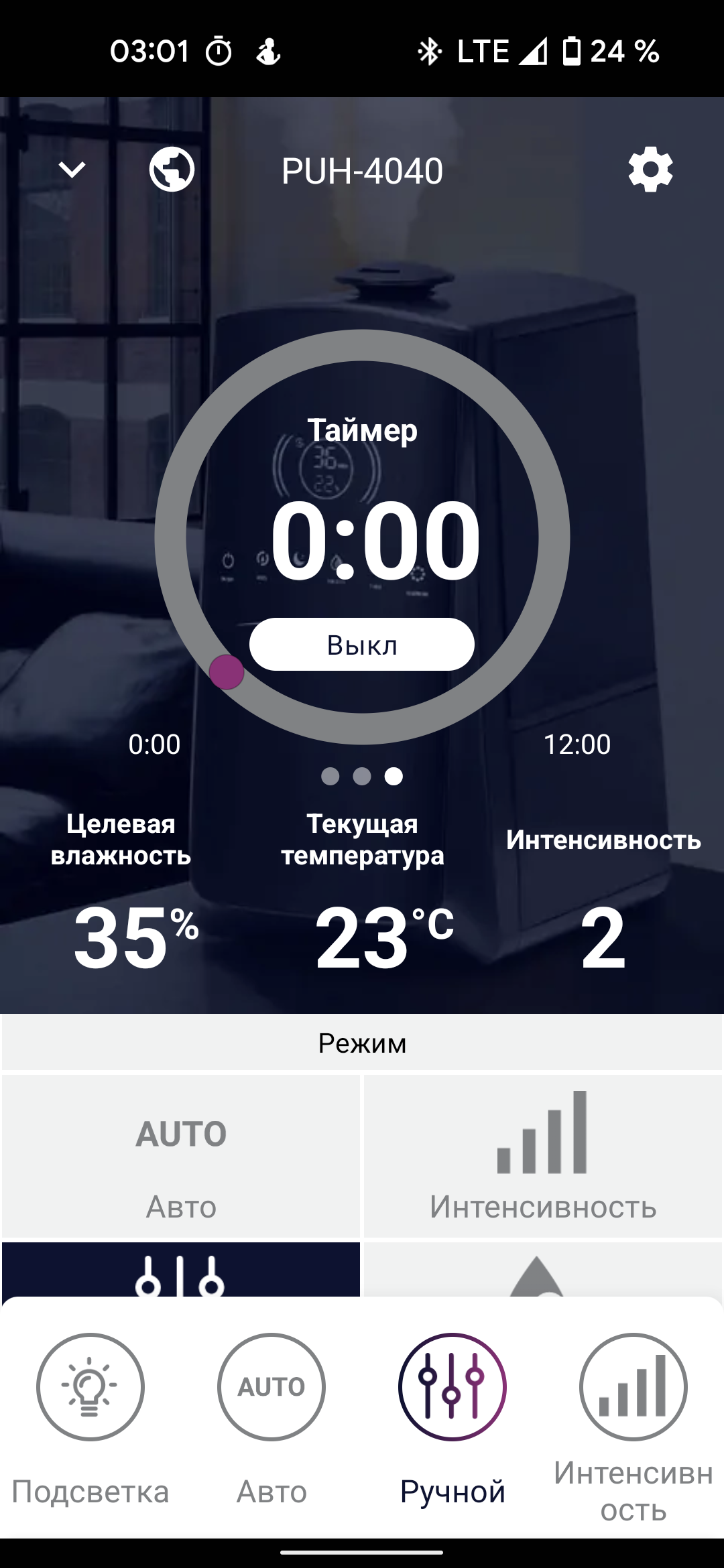Open device settings gear
The height and width of the screenshot is (1568, 724).
(x=650, y=170)
